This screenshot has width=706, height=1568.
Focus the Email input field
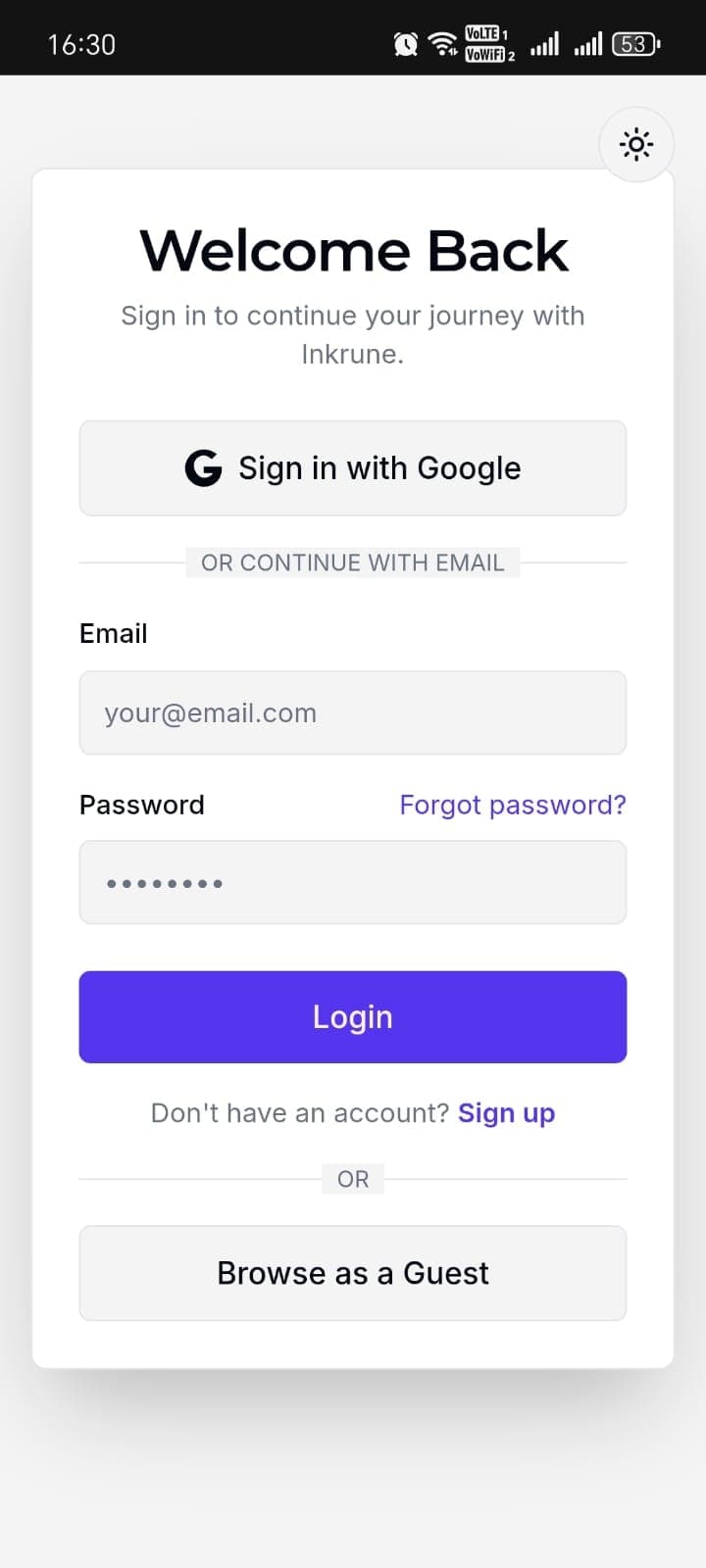click(353, 712)
